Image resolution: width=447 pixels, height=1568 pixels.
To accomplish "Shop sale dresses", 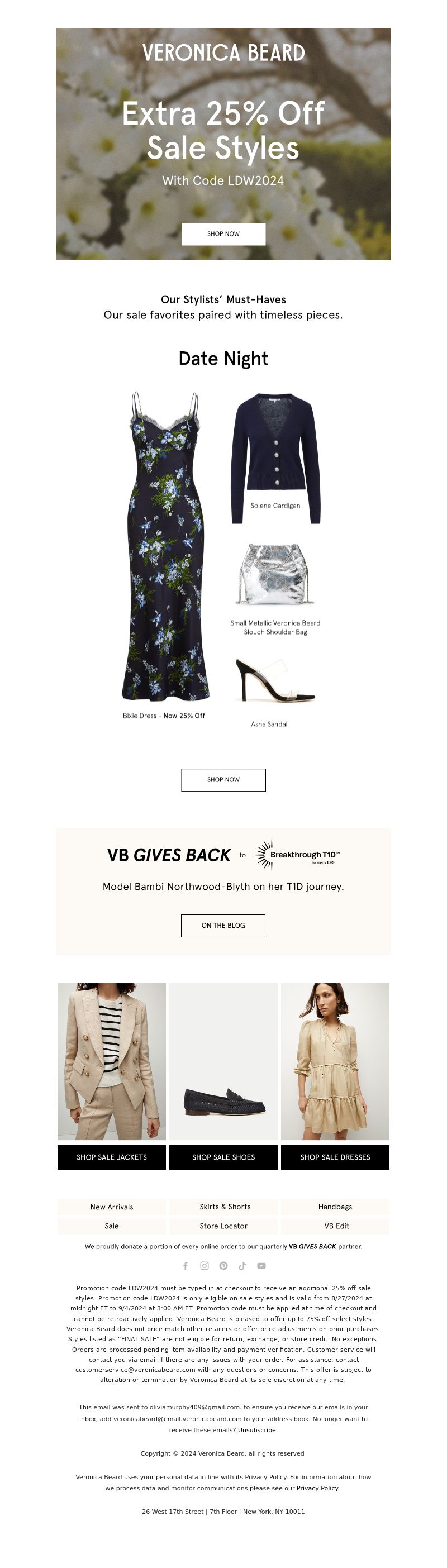I will tap(335, 1156).
